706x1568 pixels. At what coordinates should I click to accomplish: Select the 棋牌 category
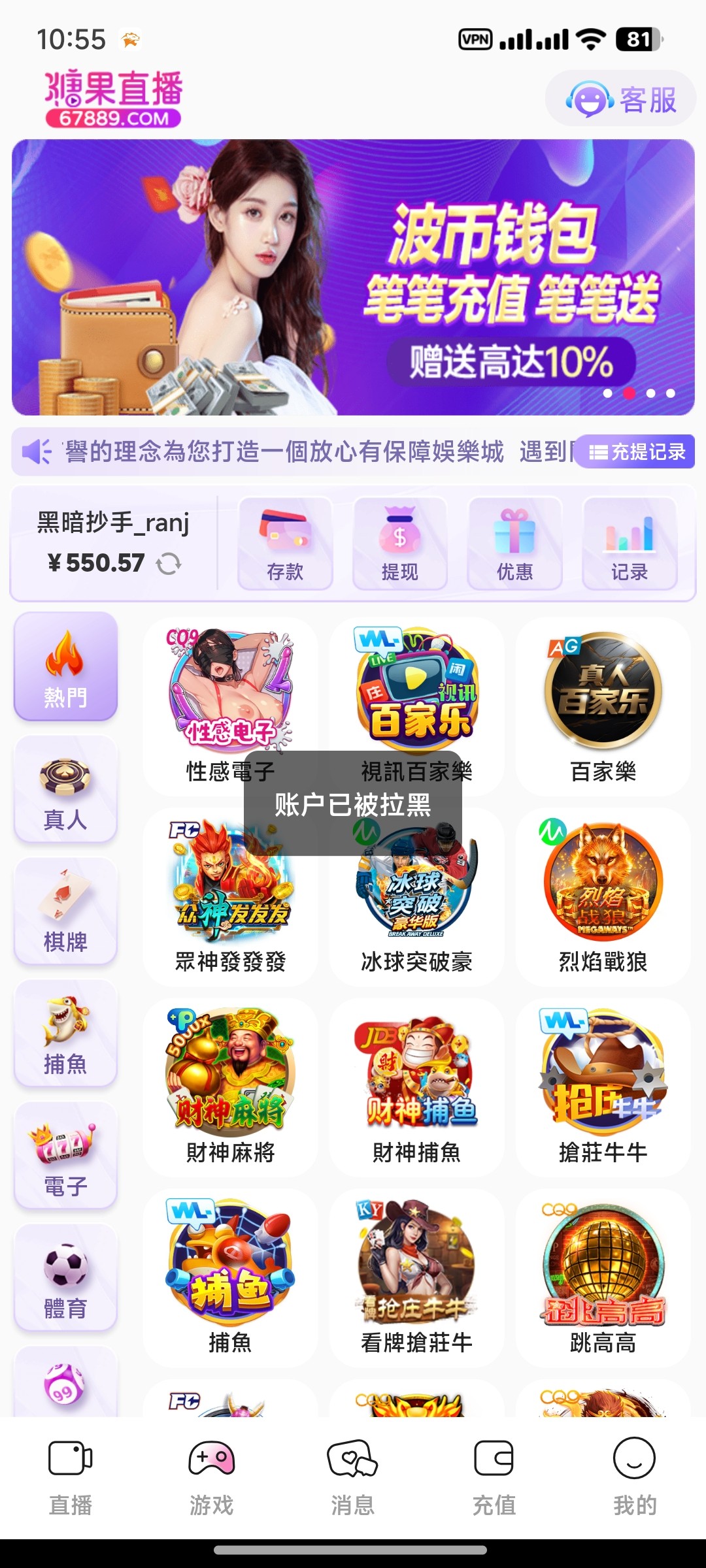65,911
